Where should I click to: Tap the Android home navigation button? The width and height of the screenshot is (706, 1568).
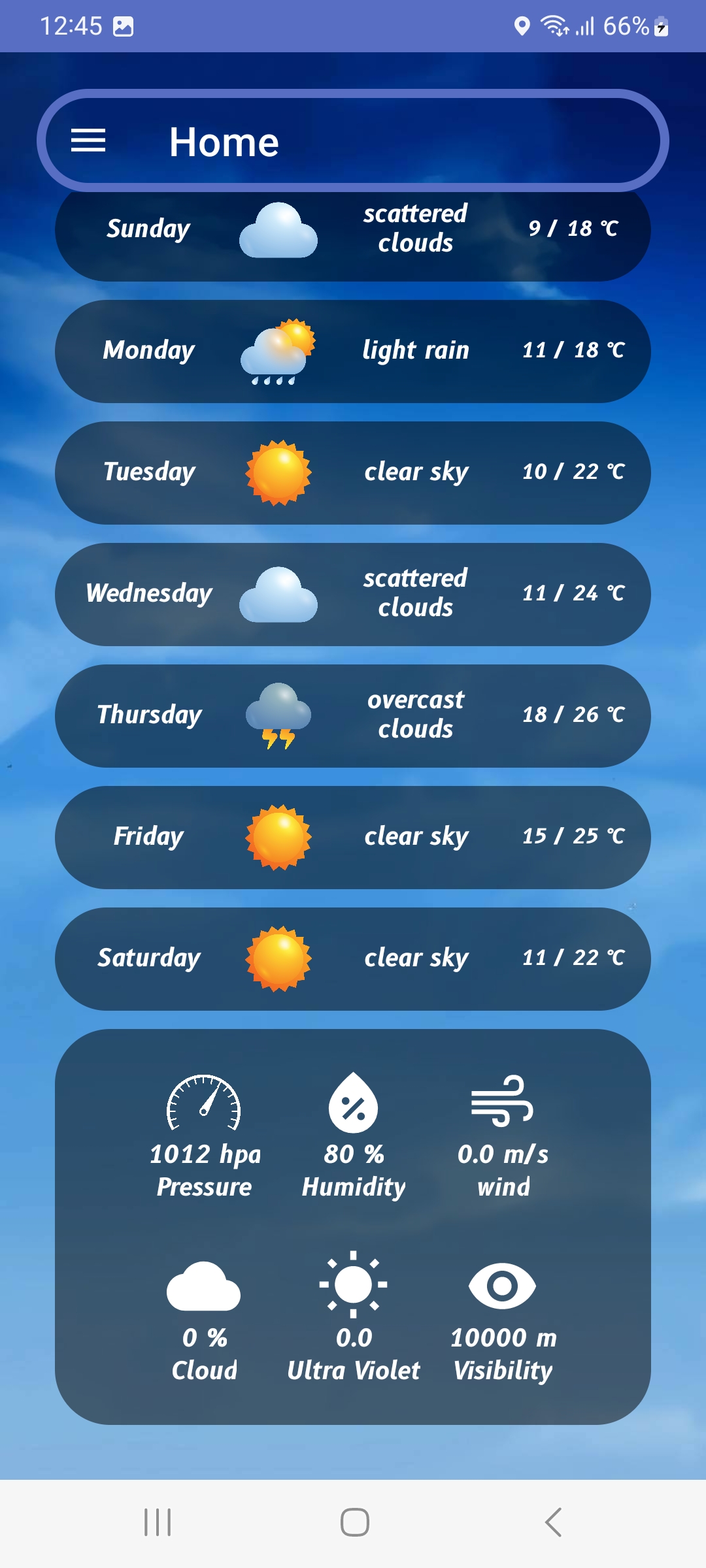353,1520
